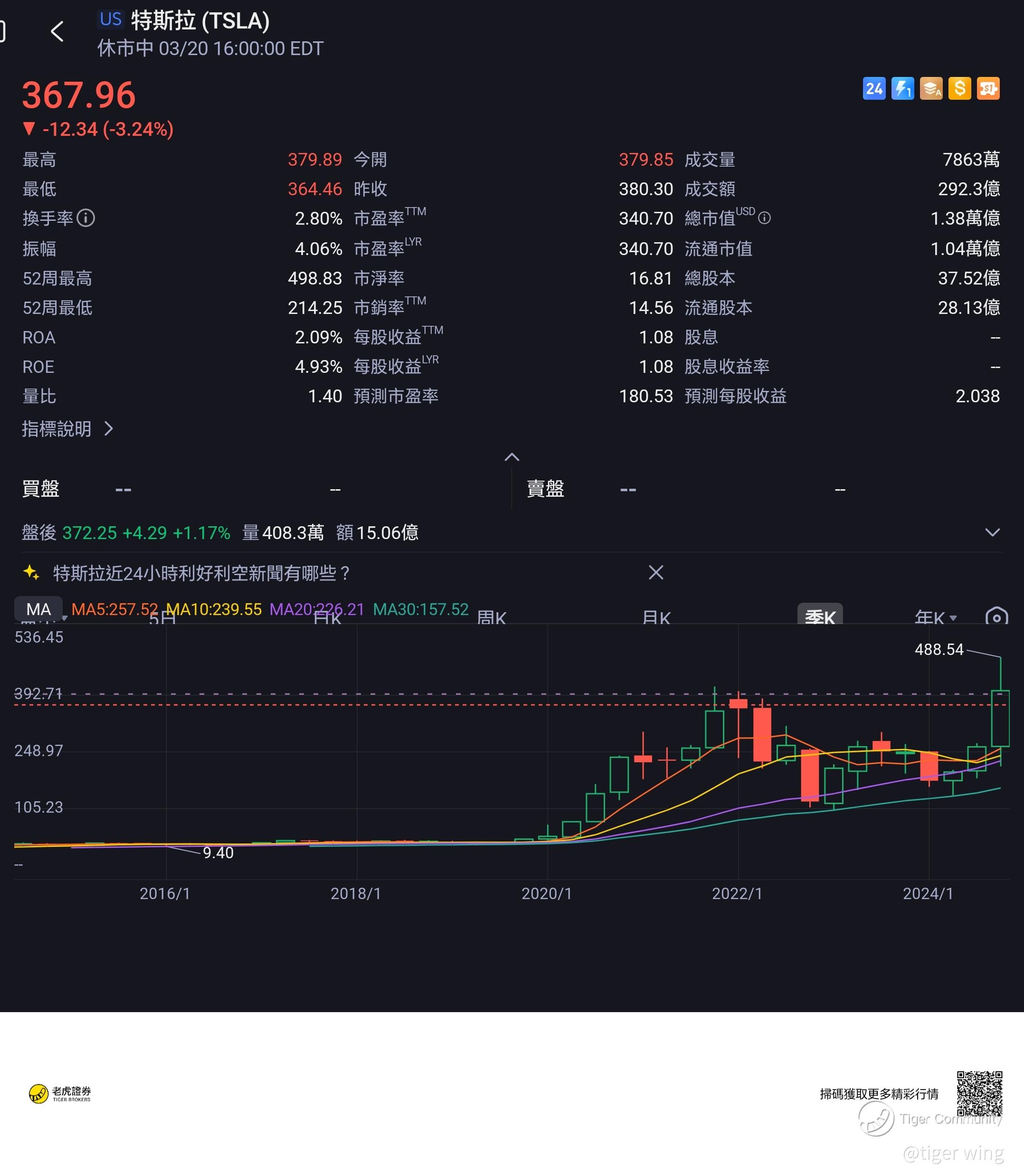The width and height of the screenshot is (1024, 1176).
Task: Switch the chart to 月K
Action: click(656, 617)
